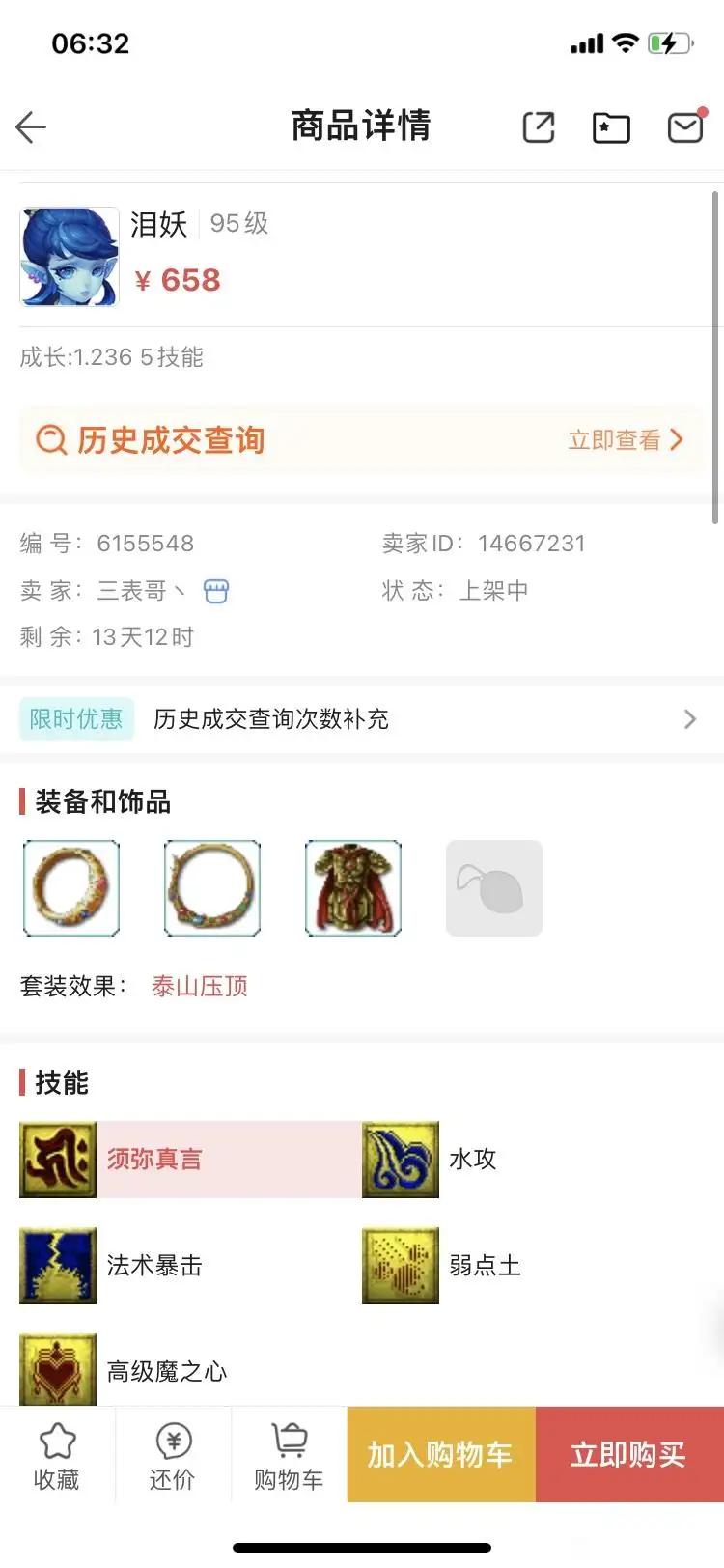
Task: Select the 水攻 skill
Action: (473, 1159)
